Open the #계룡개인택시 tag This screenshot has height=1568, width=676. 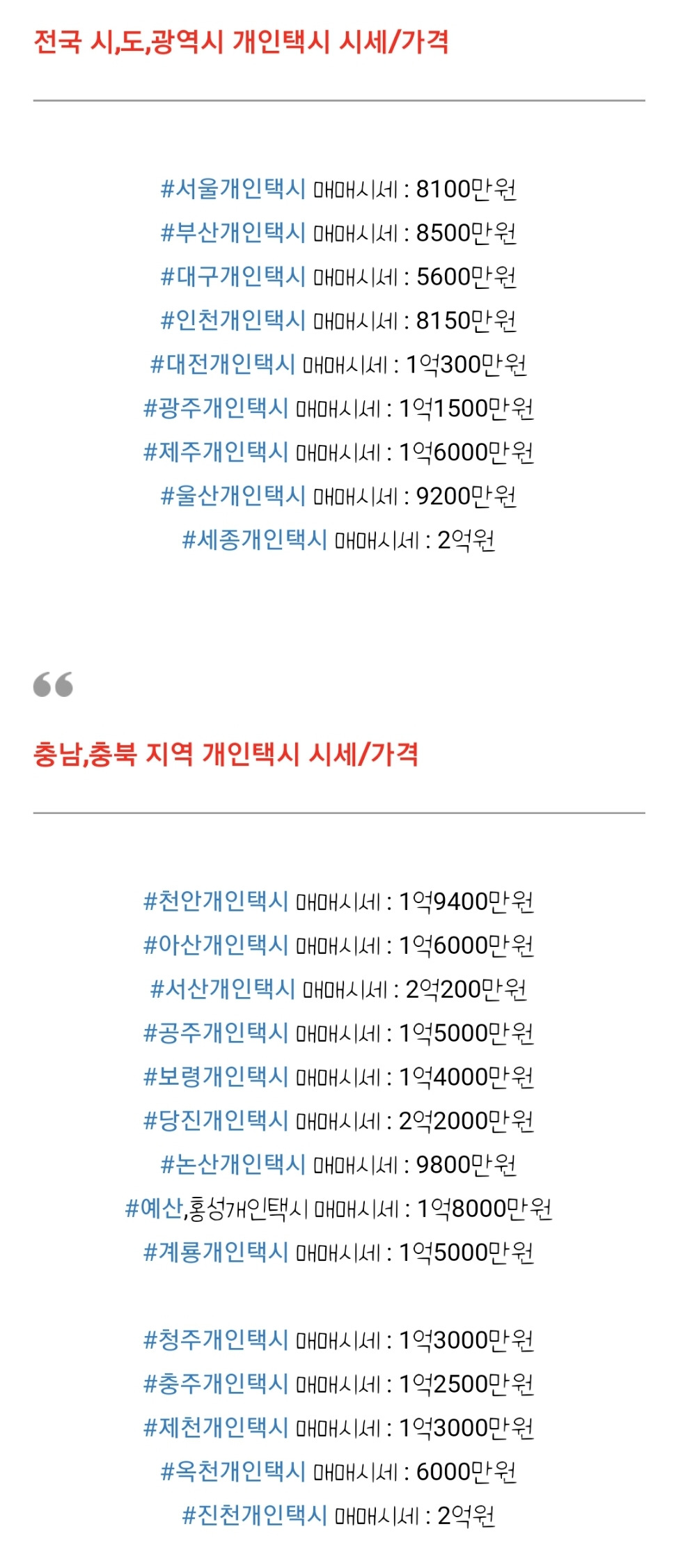pos(216,1252)
